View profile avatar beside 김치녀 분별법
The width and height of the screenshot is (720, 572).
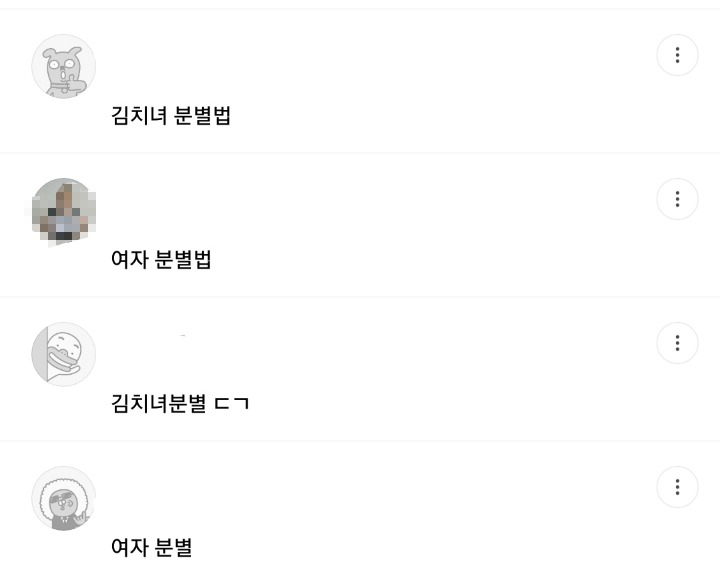pos(64,66)
